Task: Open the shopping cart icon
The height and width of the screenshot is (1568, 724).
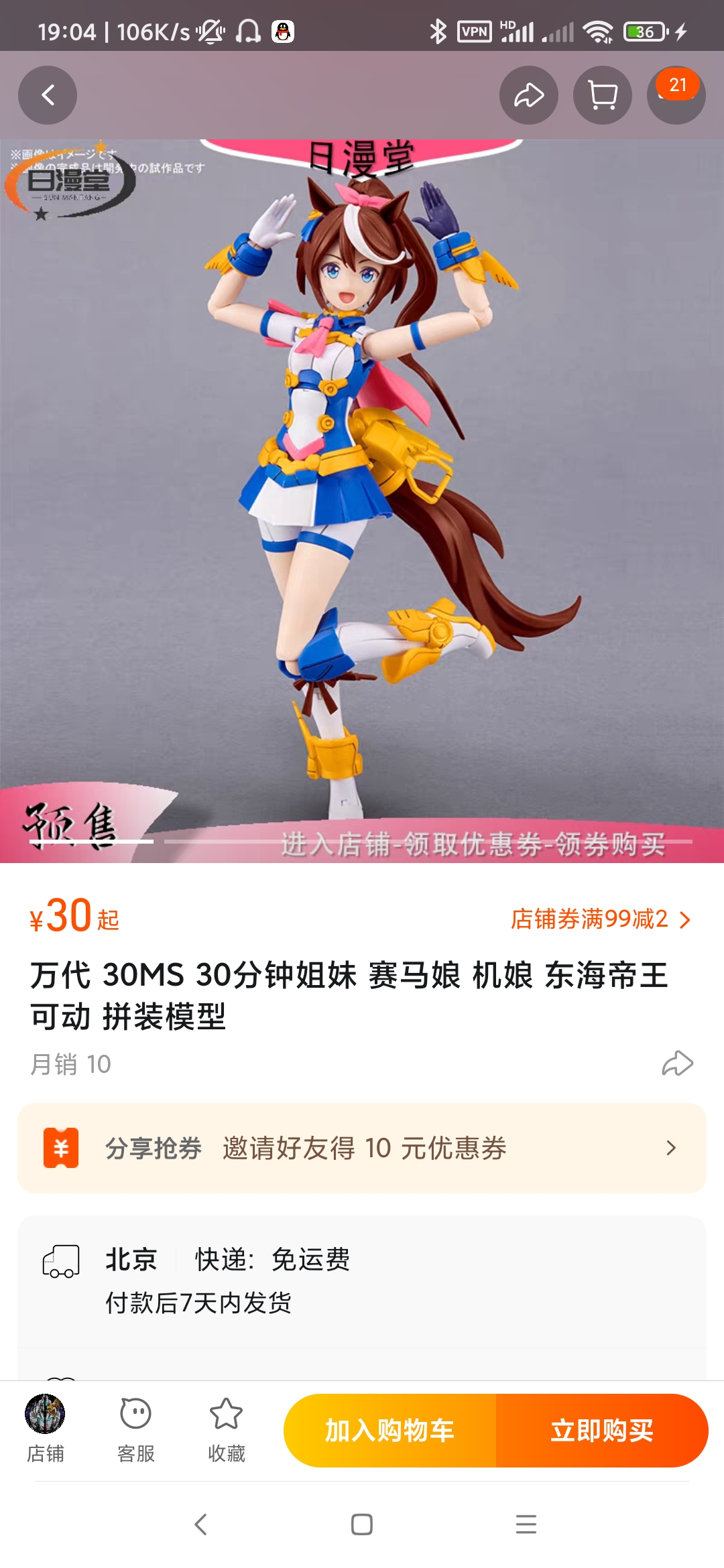Action: 603,95
